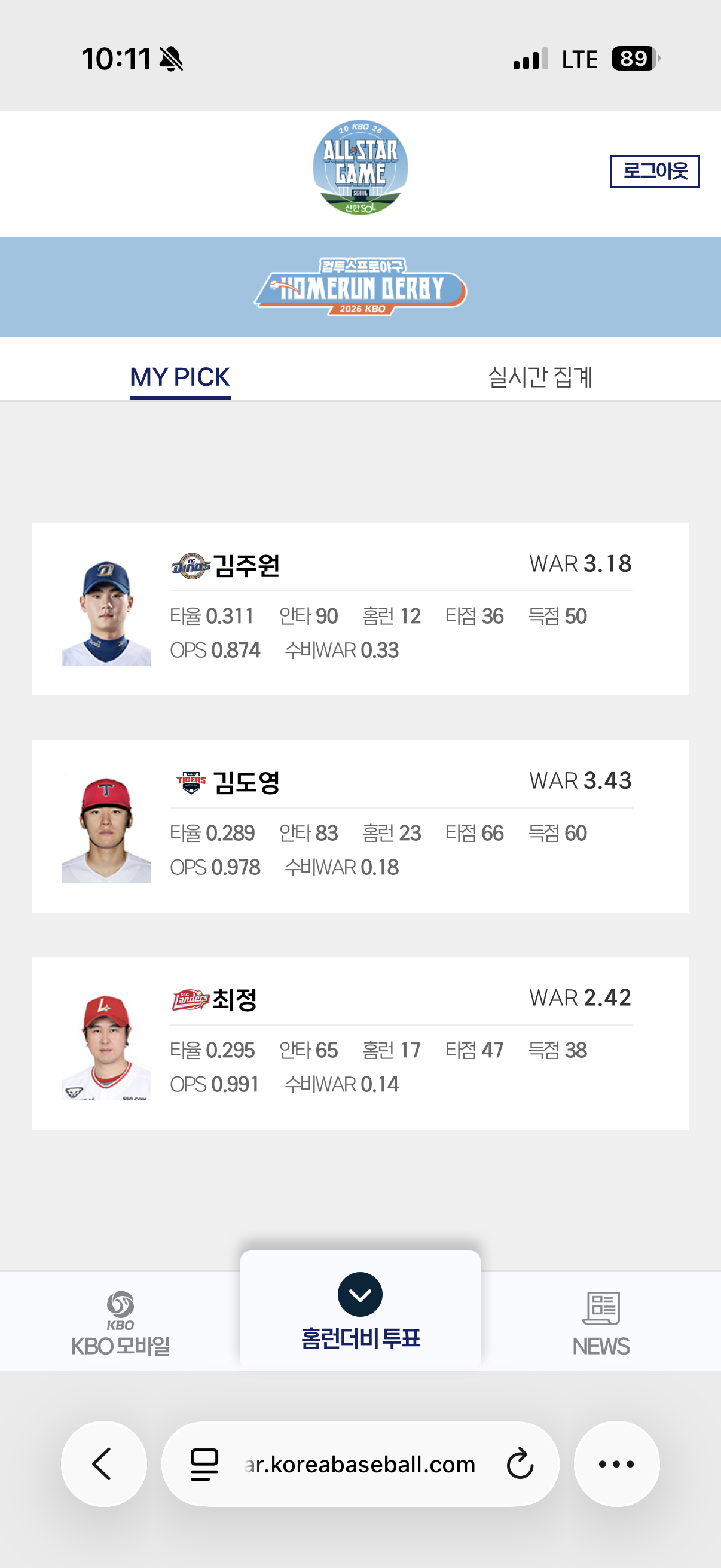Image resolution: width=721 pixels, height=1568 pixels.
Task: Tap the 로그아웃 logout button
Action: point(655,172)
